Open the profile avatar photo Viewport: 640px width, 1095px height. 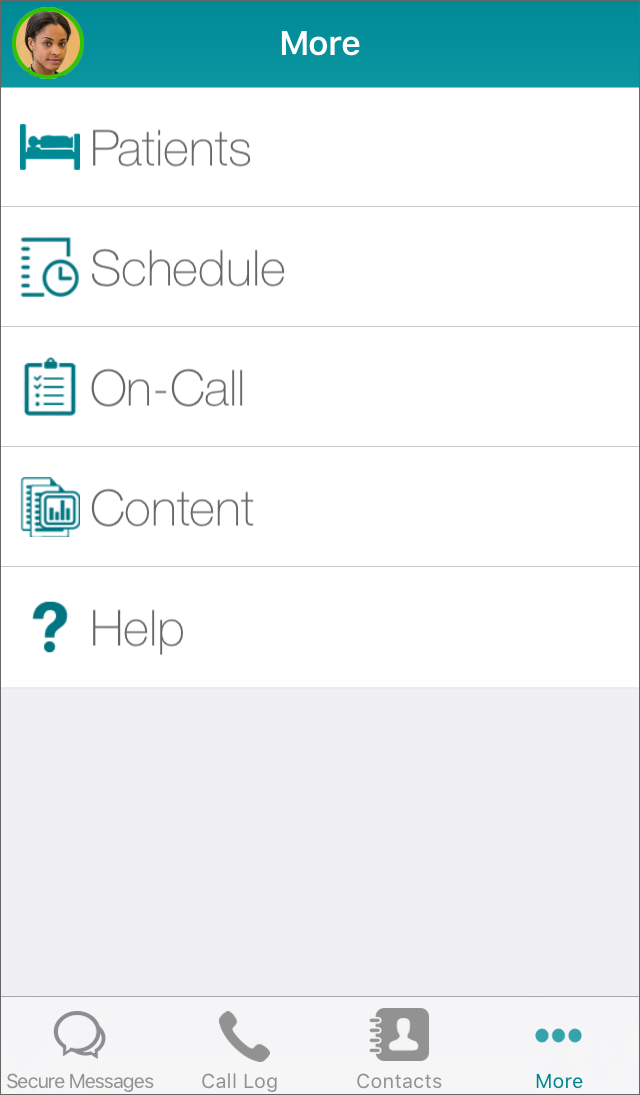(48, 43)
